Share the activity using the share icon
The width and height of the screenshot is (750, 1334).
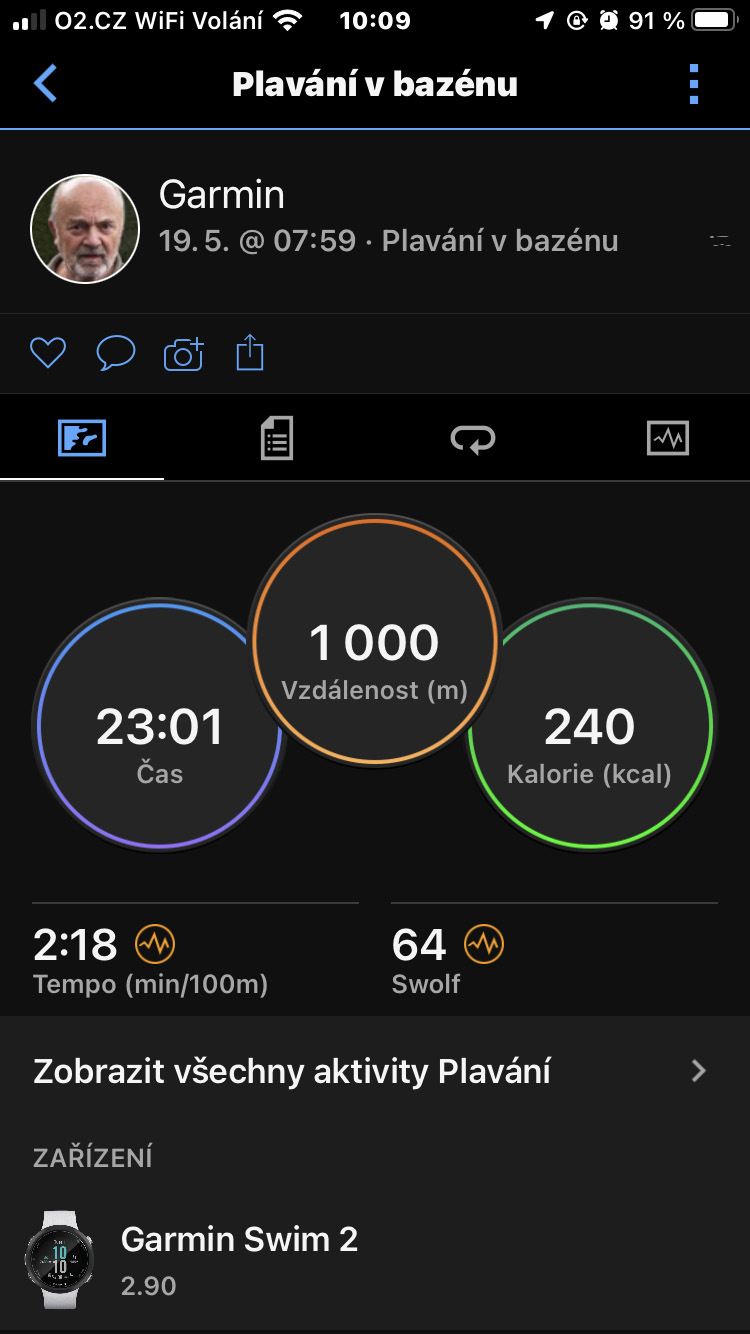[x=250, y=353]
